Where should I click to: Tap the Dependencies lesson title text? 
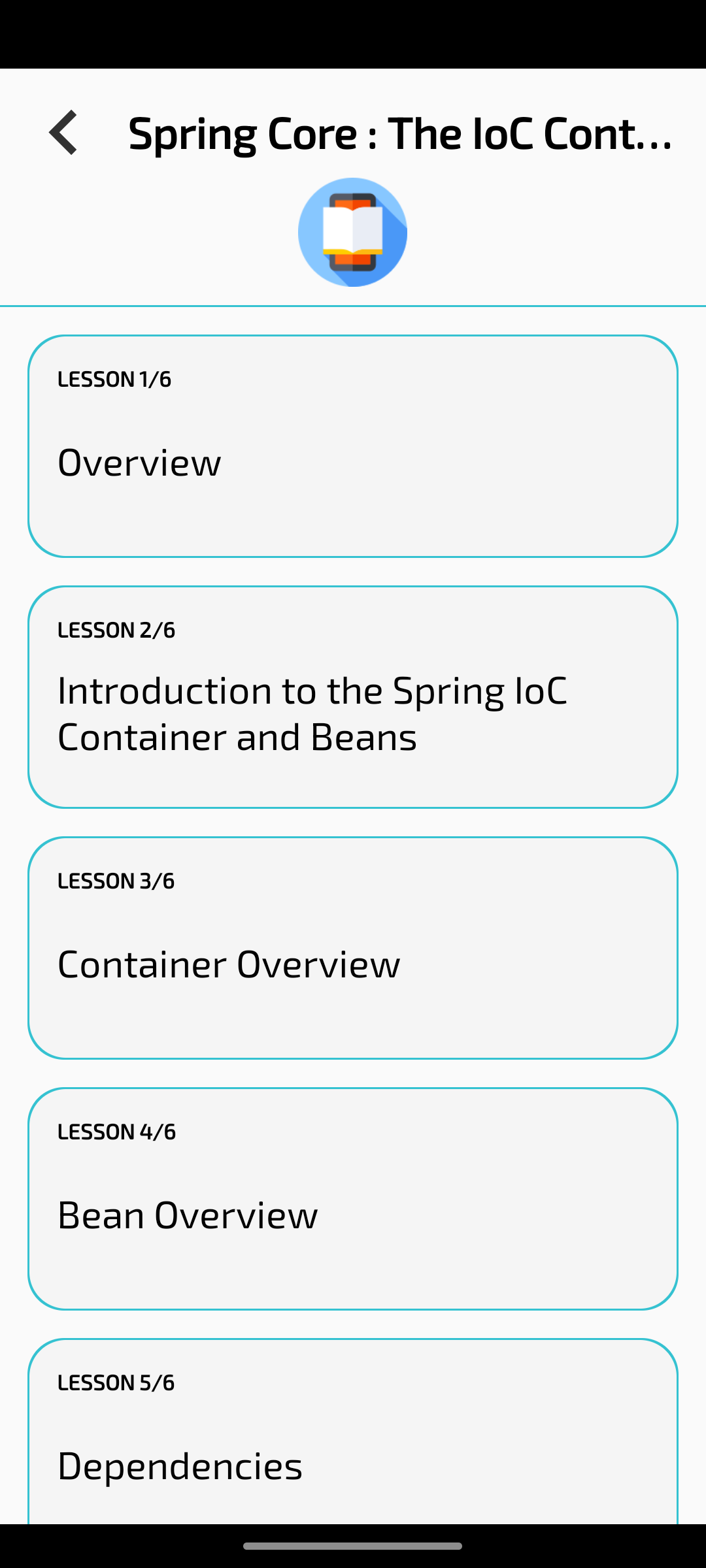tap(180, 1465)
